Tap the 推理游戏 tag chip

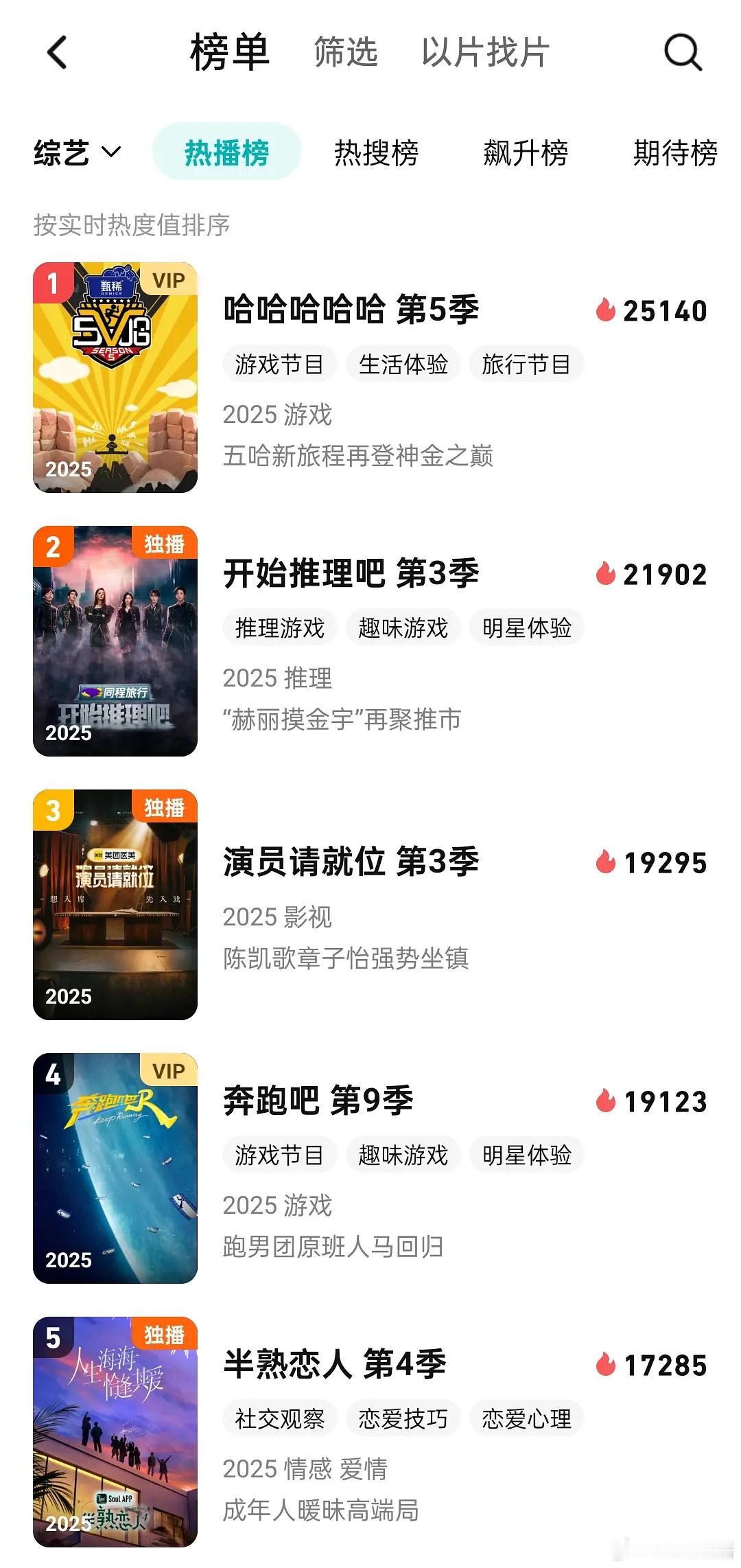click(x=279, y=627)
